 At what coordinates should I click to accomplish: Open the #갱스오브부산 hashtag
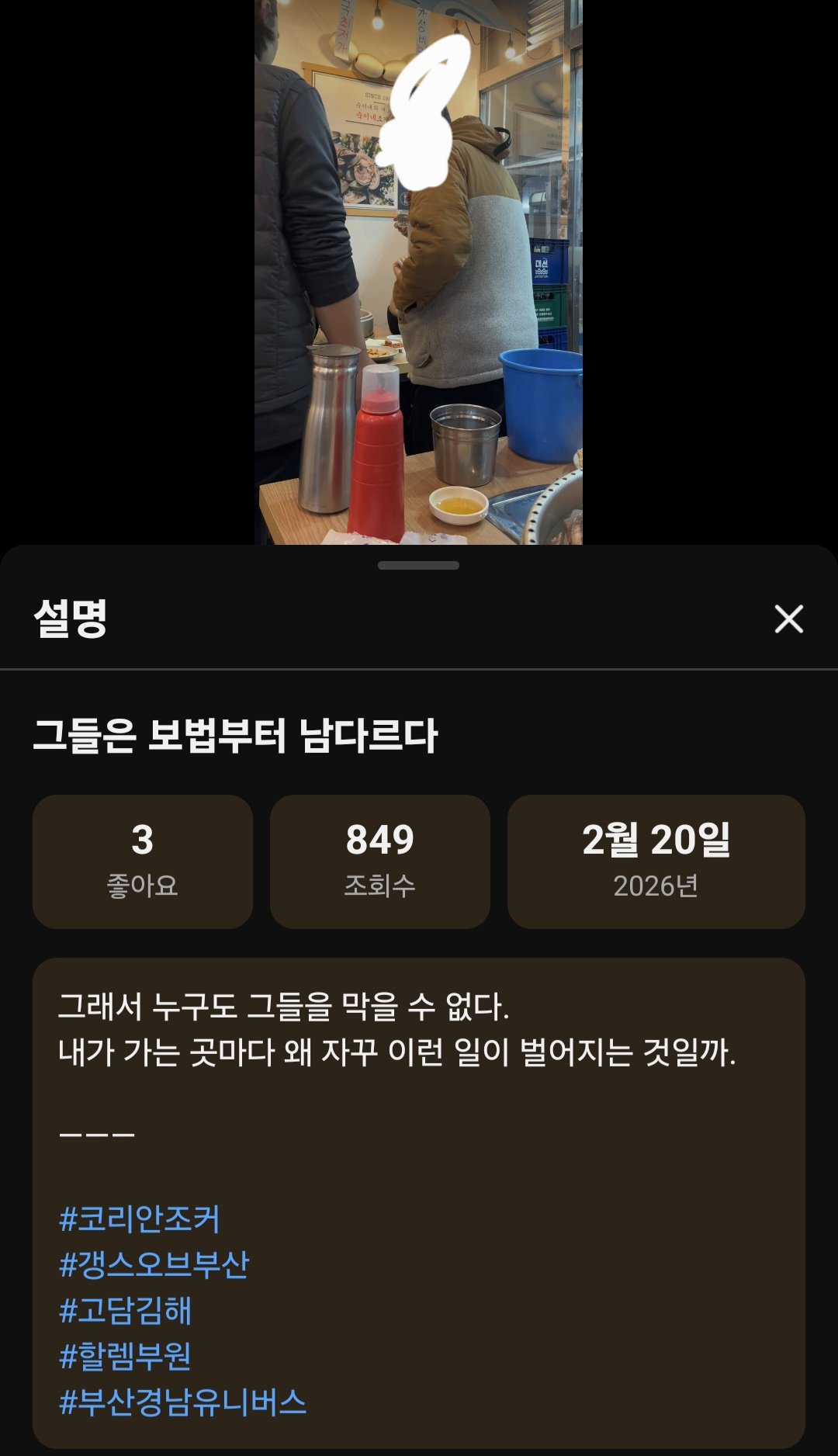154,1264
